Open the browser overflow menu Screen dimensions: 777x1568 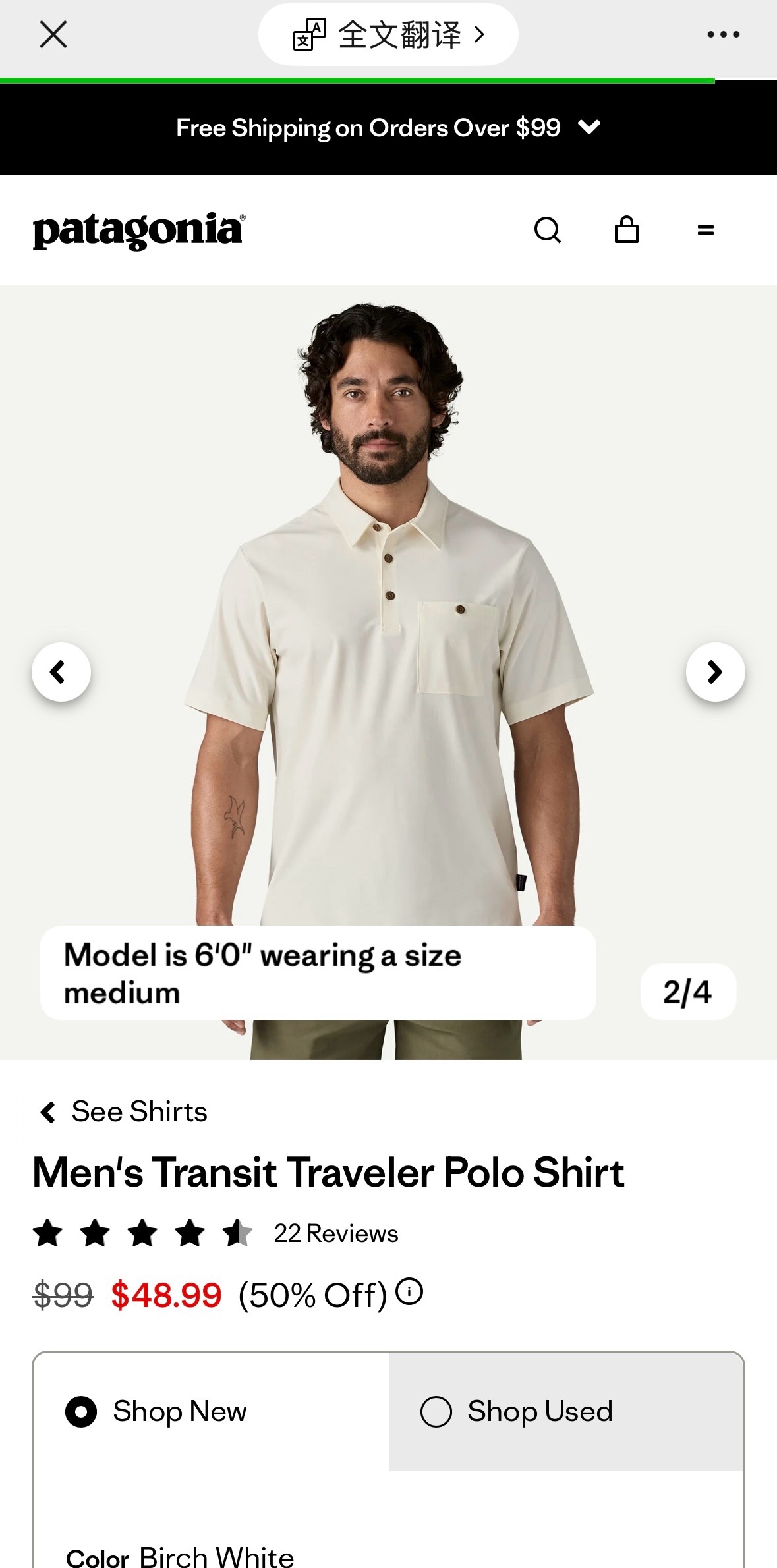tap(723, 34)
